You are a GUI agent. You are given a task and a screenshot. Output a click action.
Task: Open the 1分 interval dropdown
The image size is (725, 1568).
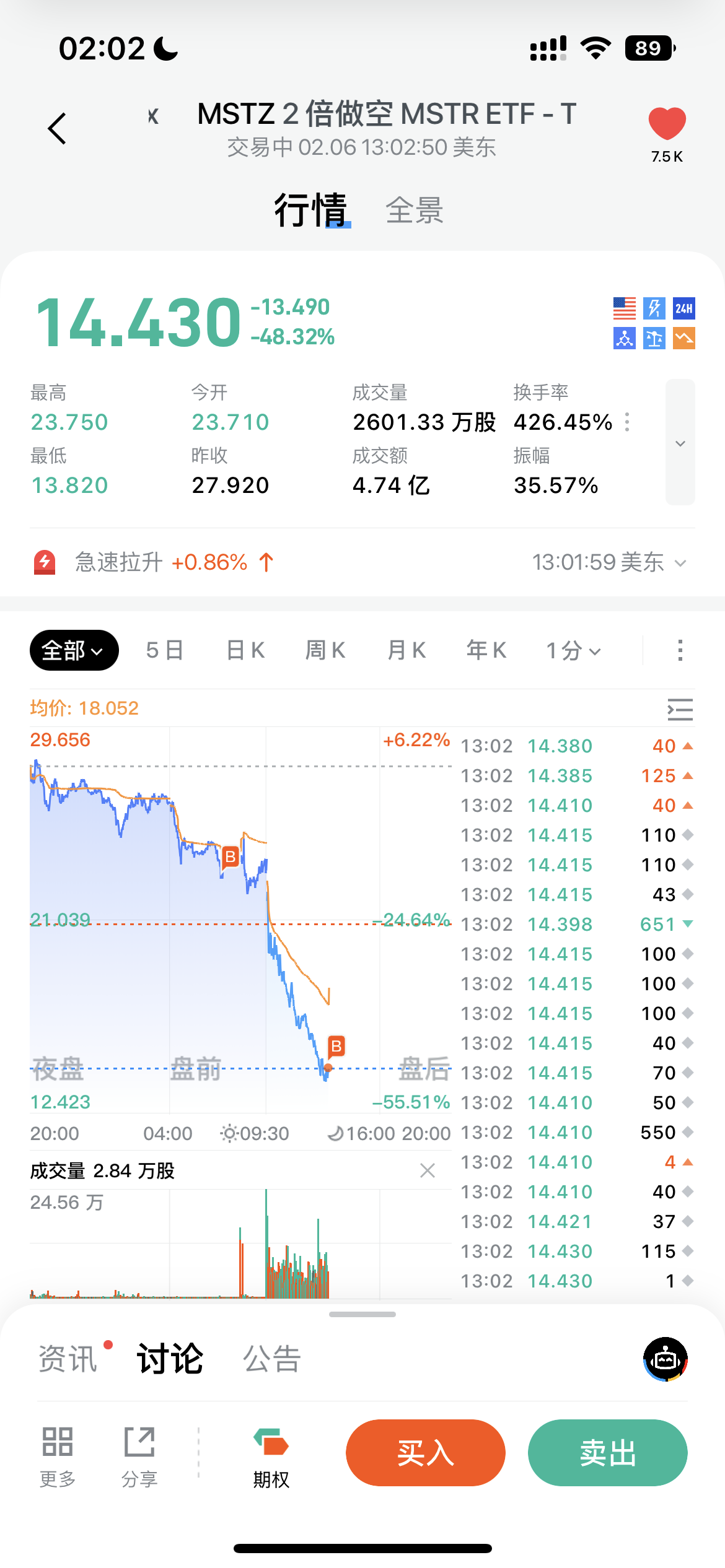[573, 650]
